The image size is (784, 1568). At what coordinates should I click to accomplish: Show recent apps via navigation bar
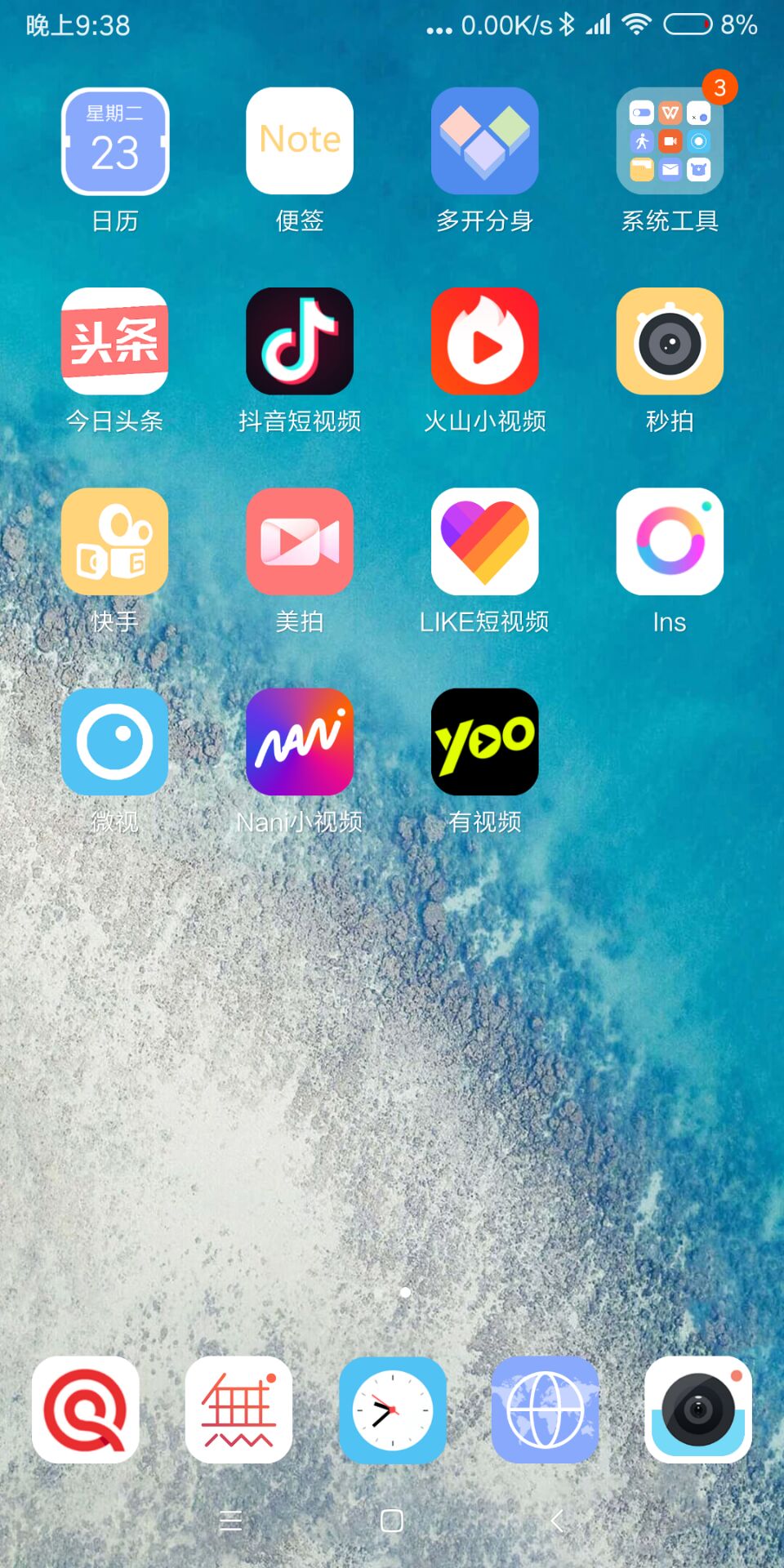click(x=231, y=1521)
